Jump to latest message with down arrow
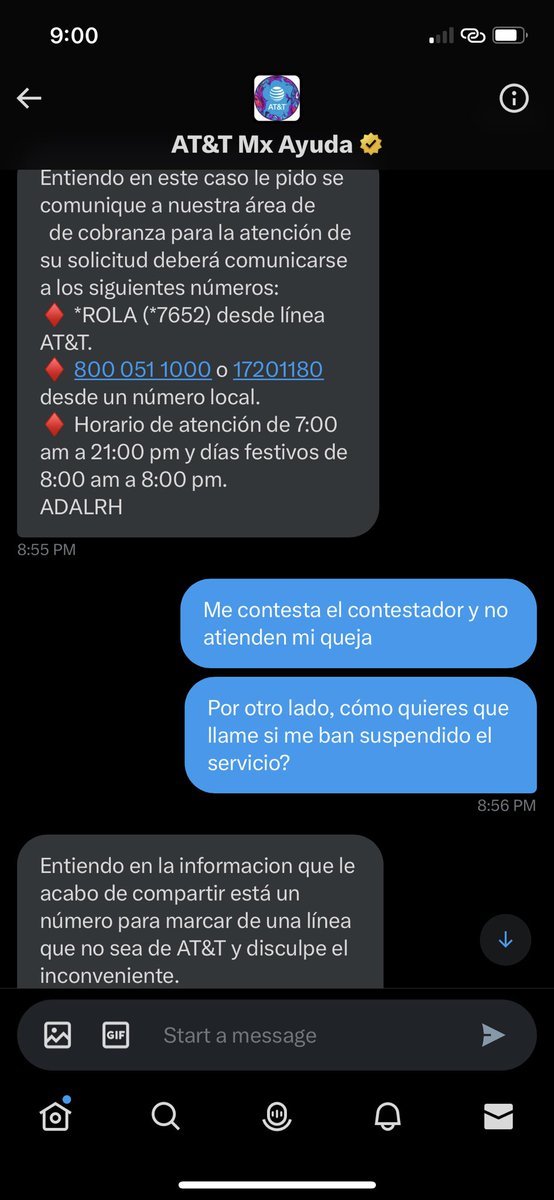The height and width of the screenshot is (1200, 554). pos(506,940)
